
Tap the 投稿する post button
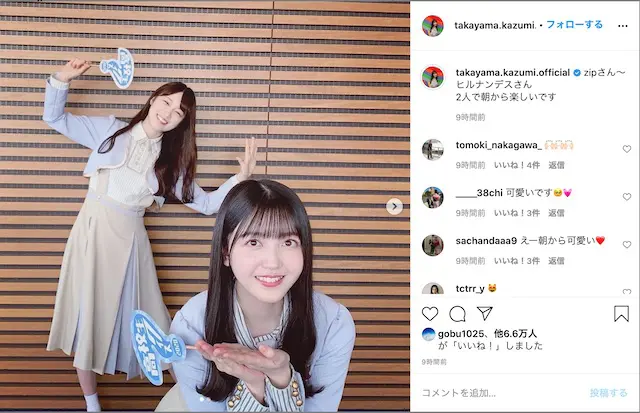[608, 393]
